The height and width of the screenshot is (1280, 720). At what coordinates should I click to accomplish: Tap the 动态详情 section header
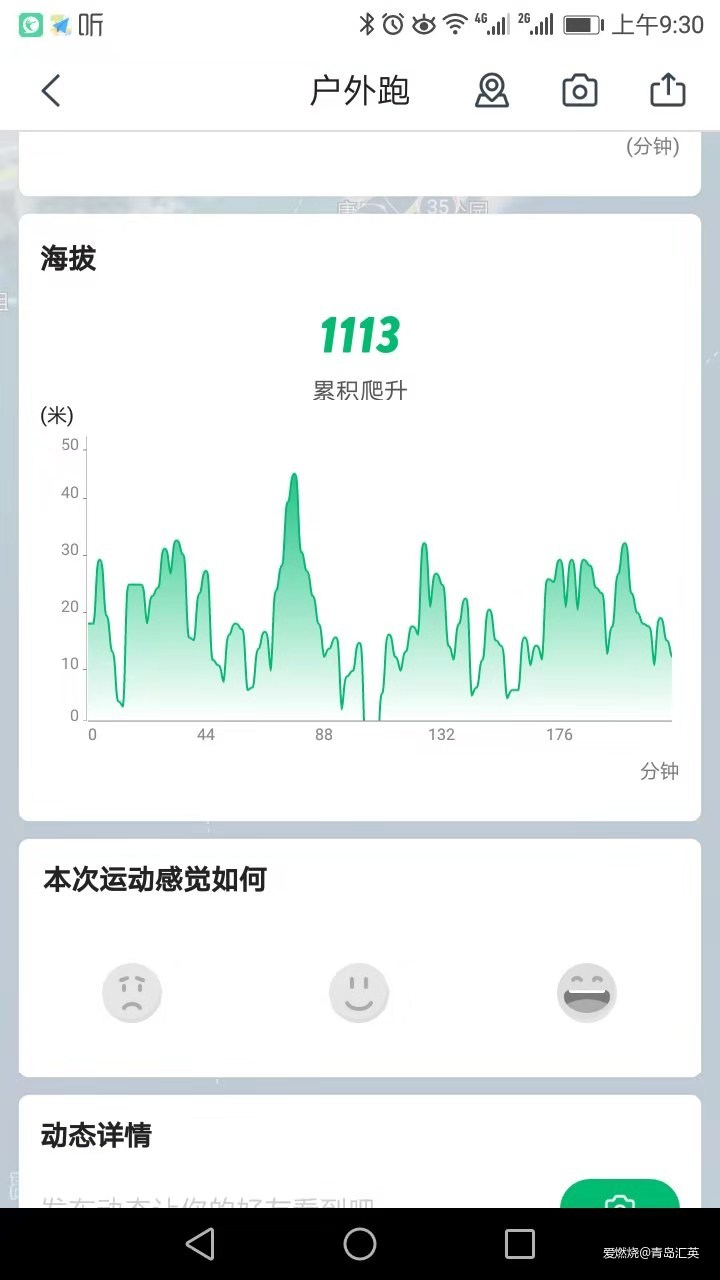[x=95, y=1136]
